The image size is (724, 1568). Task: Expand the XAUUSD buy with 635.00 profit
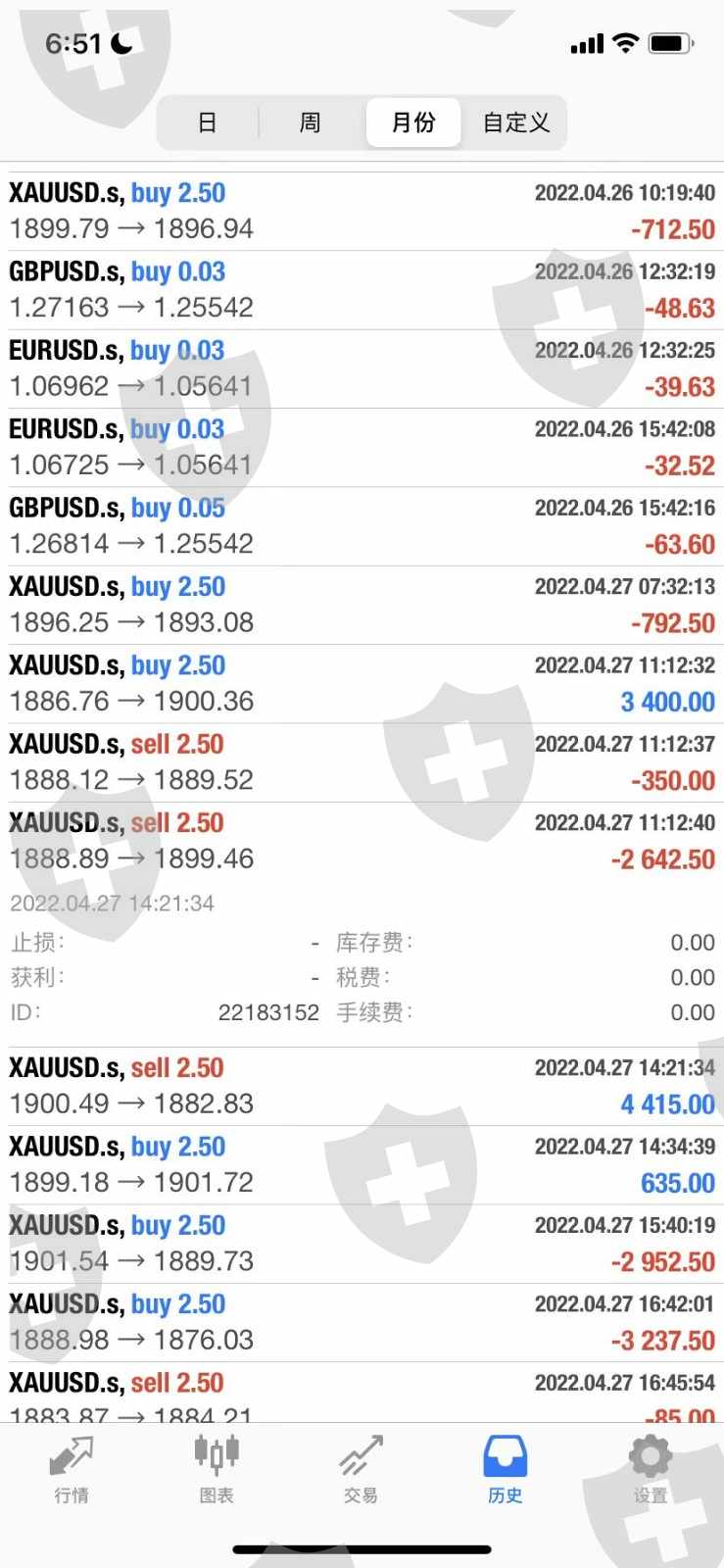click(362, 1164)
